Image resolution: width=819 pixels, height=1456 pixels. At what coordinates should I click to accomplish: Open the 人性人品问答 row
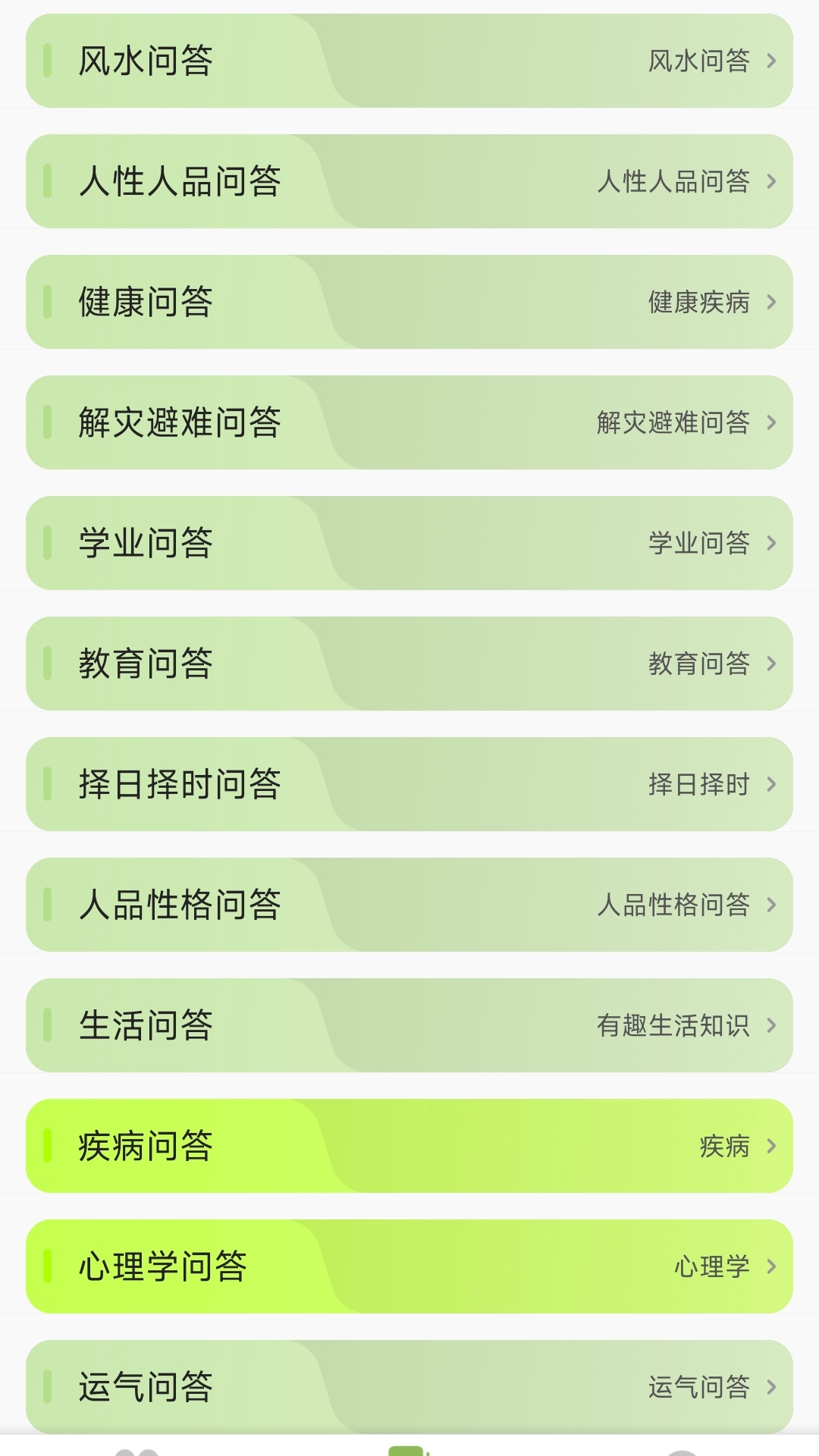click(x=409, y=181)
